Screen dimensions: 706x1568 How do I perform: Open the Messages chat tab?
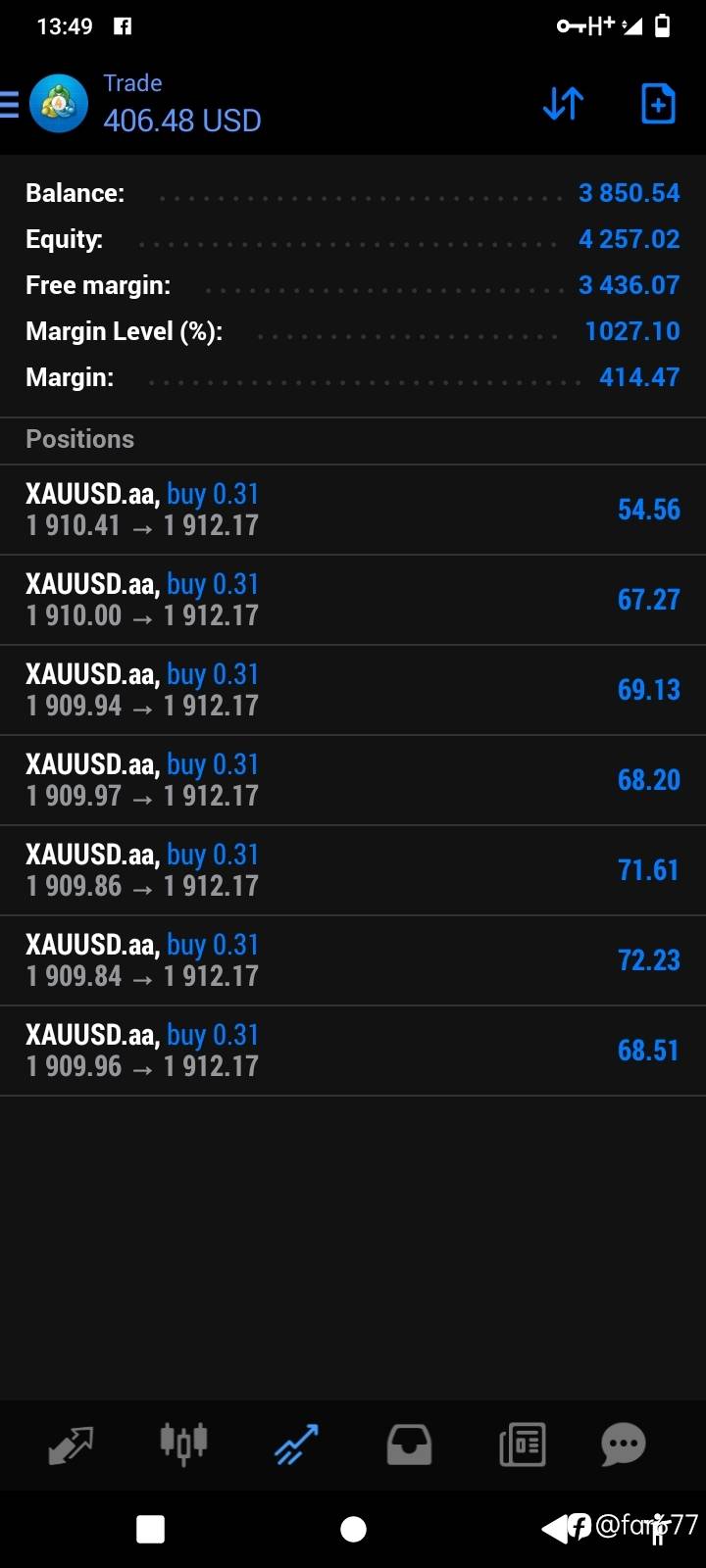click(x=624, y=1445)
